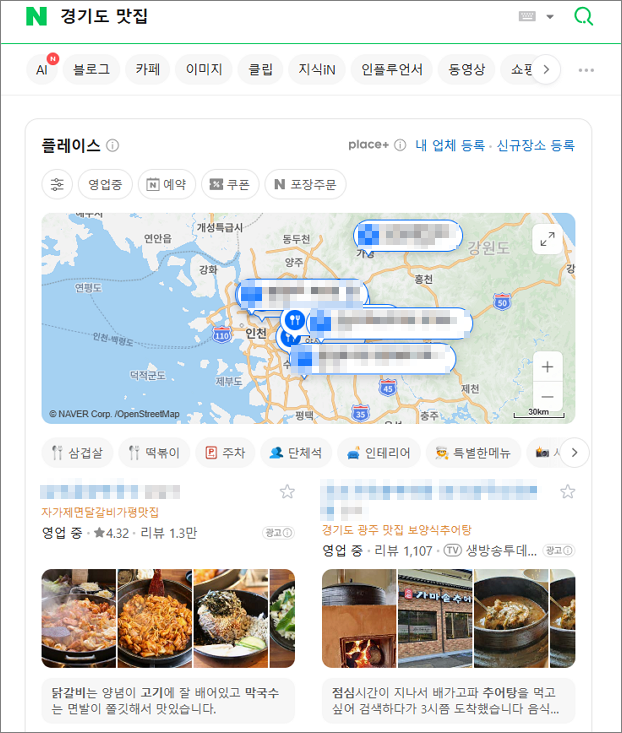Zoom in on the map
This screenshot has height=733, width=622.
coord(547,367)
